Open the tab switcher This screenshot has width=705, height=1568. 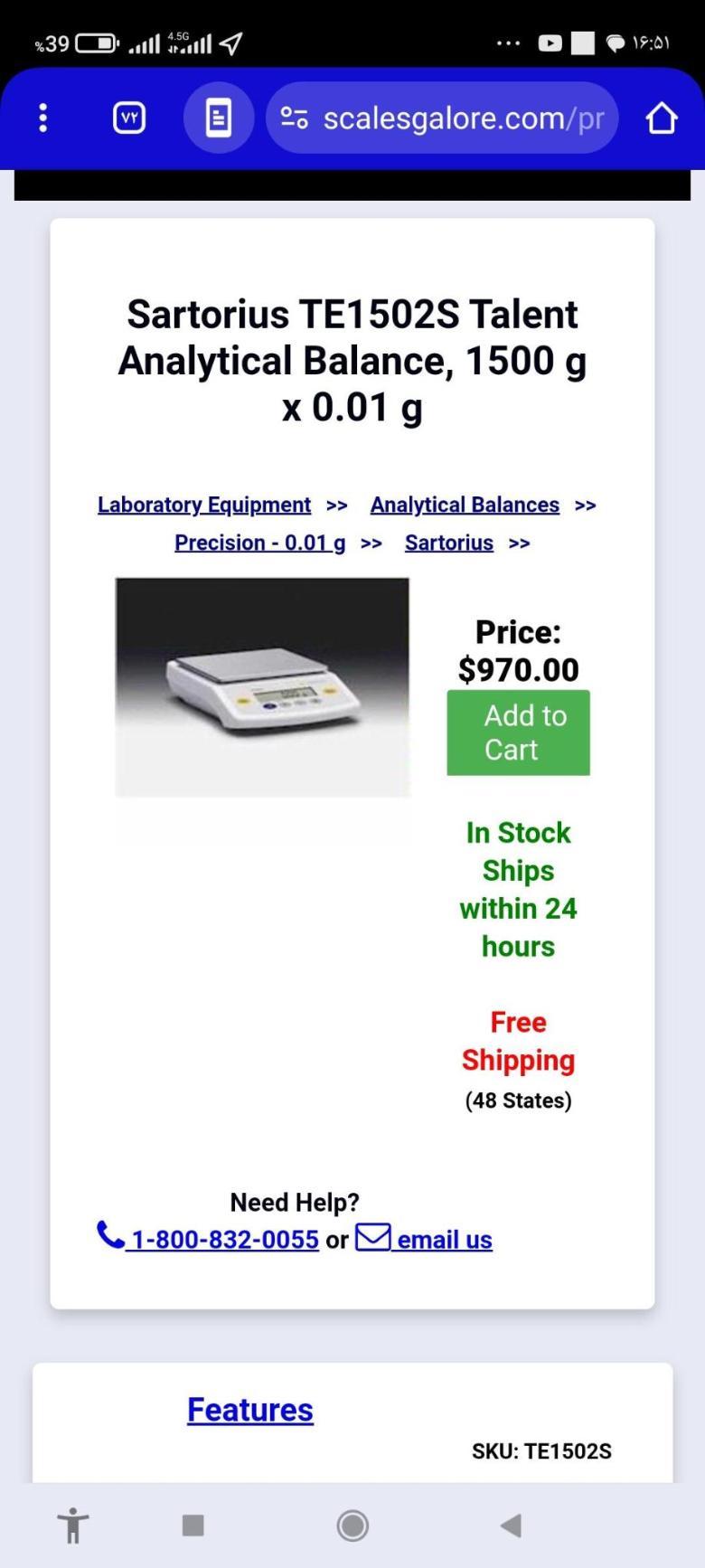[129, 118]
